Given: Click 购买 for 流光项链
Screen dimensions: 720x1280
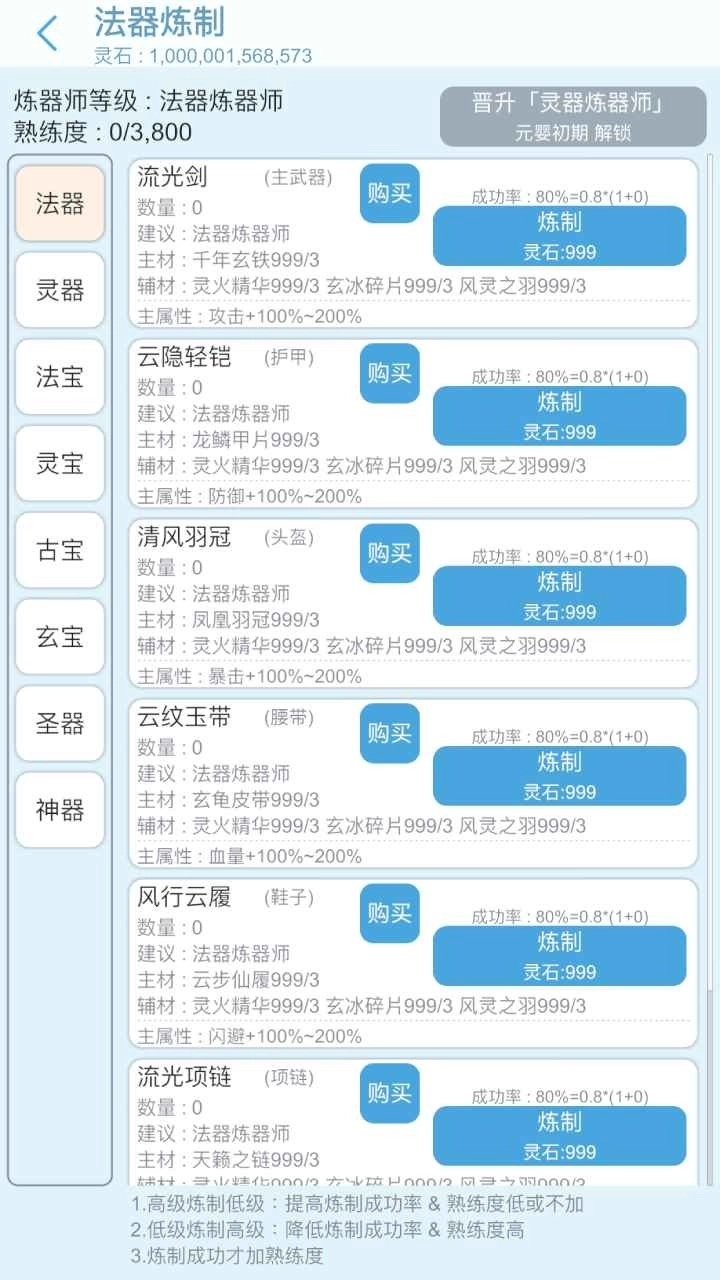Looking at the screenshot, I should click(389, 1093).
